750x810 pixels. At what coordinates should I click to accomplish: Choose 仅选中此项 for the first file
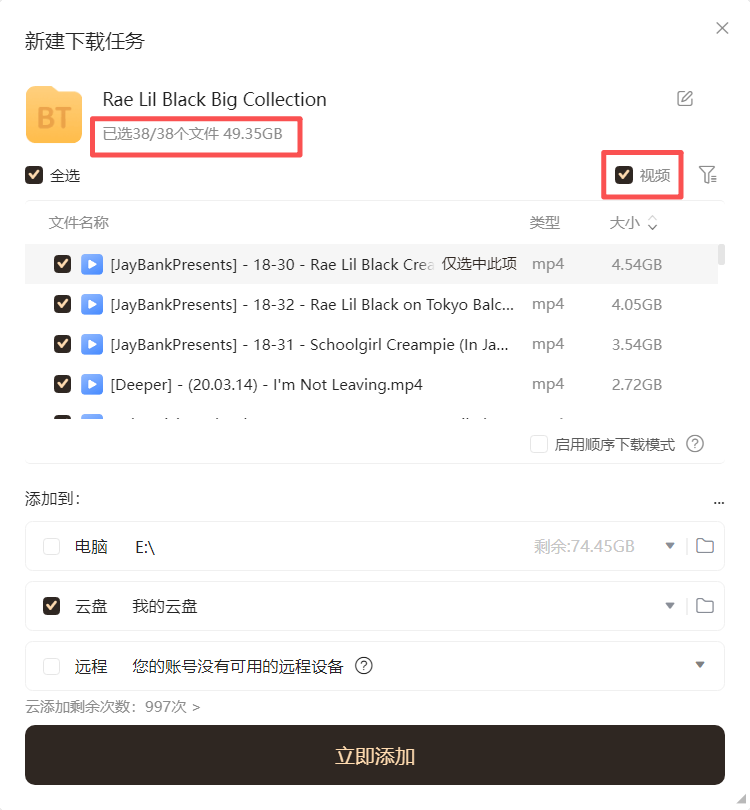pos(479,264)
